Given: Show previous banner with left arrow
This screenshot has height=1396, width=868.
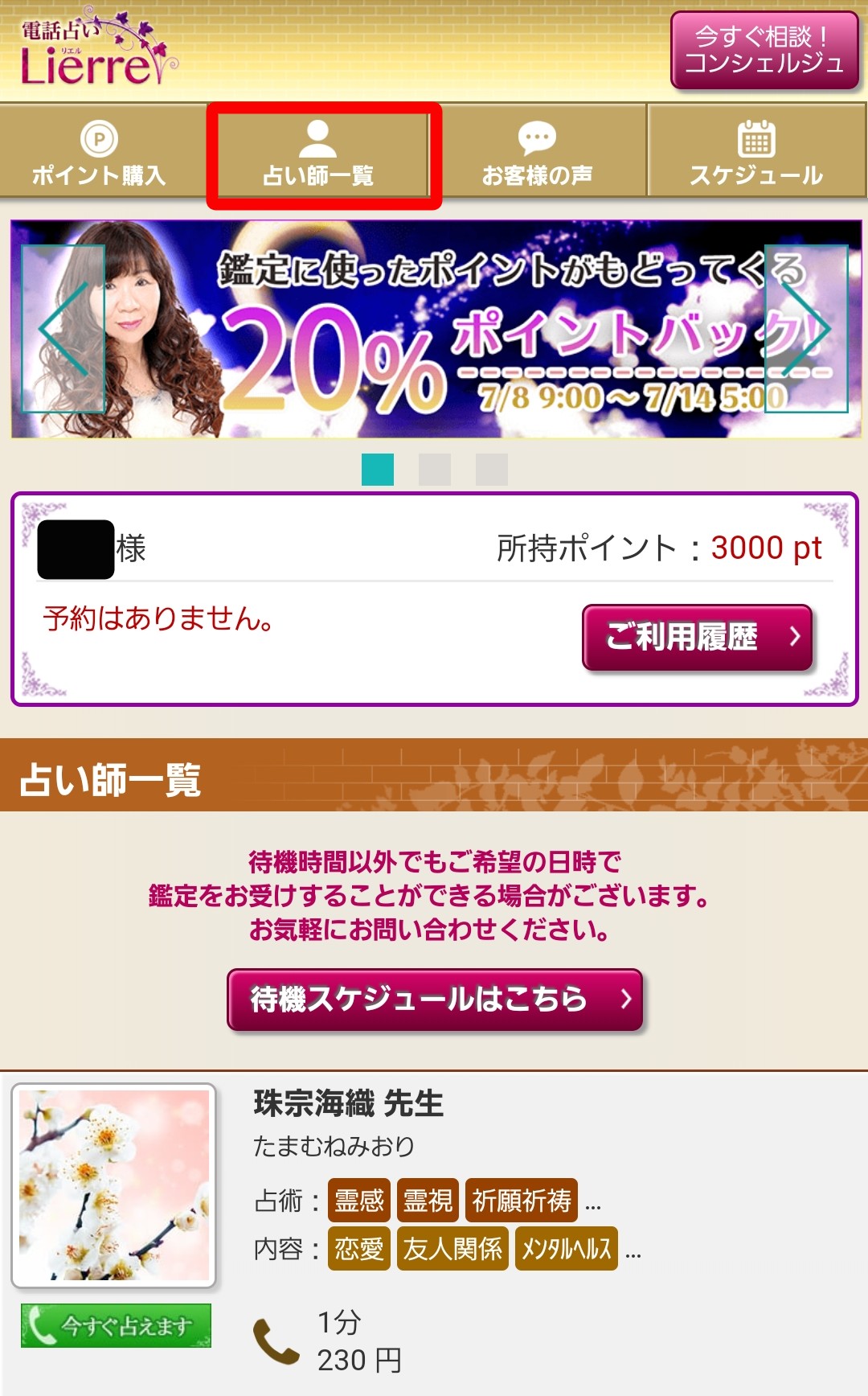Looking at the screenshot, I should click(x=63, y=329).
